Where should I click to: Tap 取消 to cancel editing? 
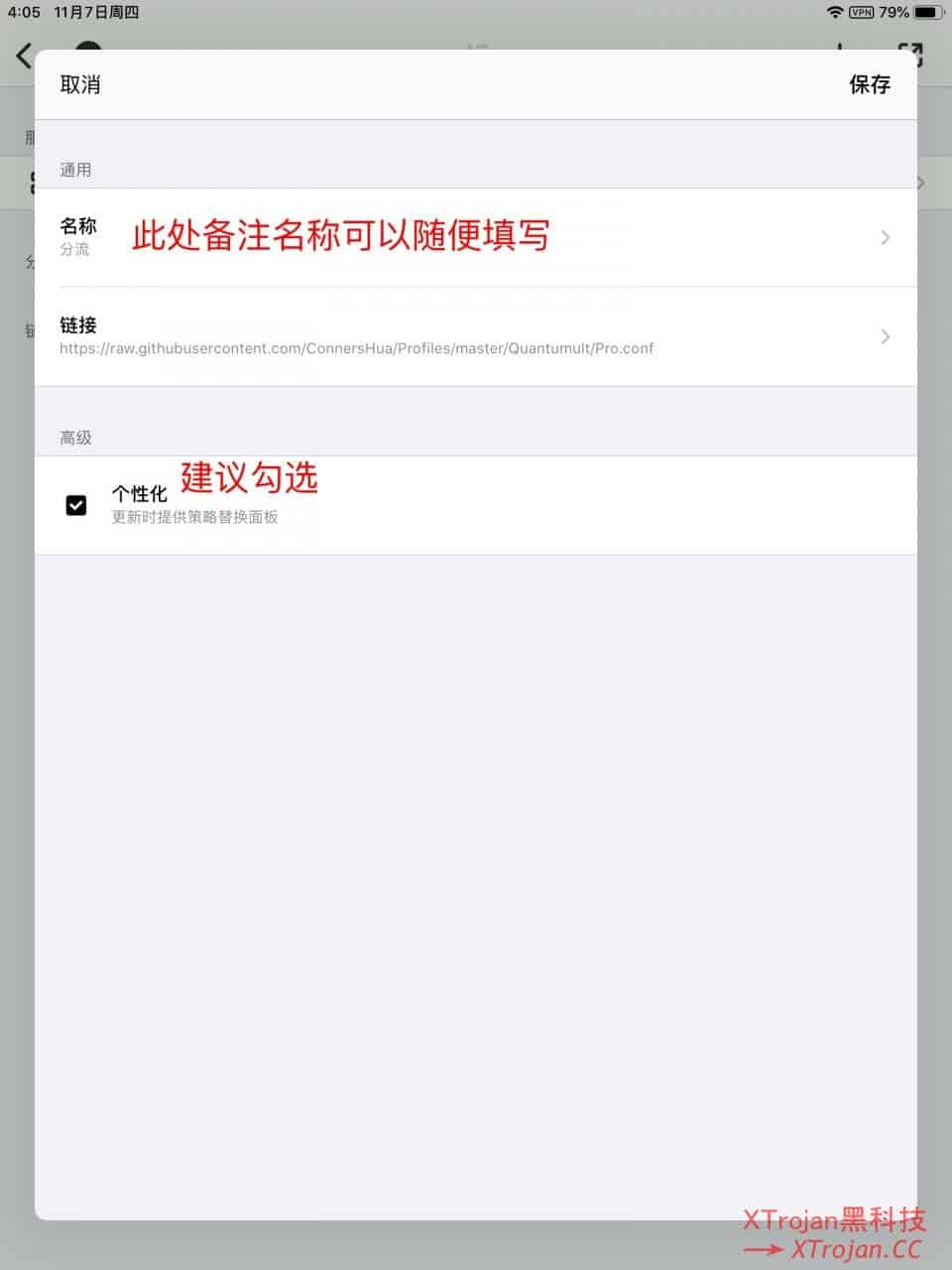tap(80, 84)
